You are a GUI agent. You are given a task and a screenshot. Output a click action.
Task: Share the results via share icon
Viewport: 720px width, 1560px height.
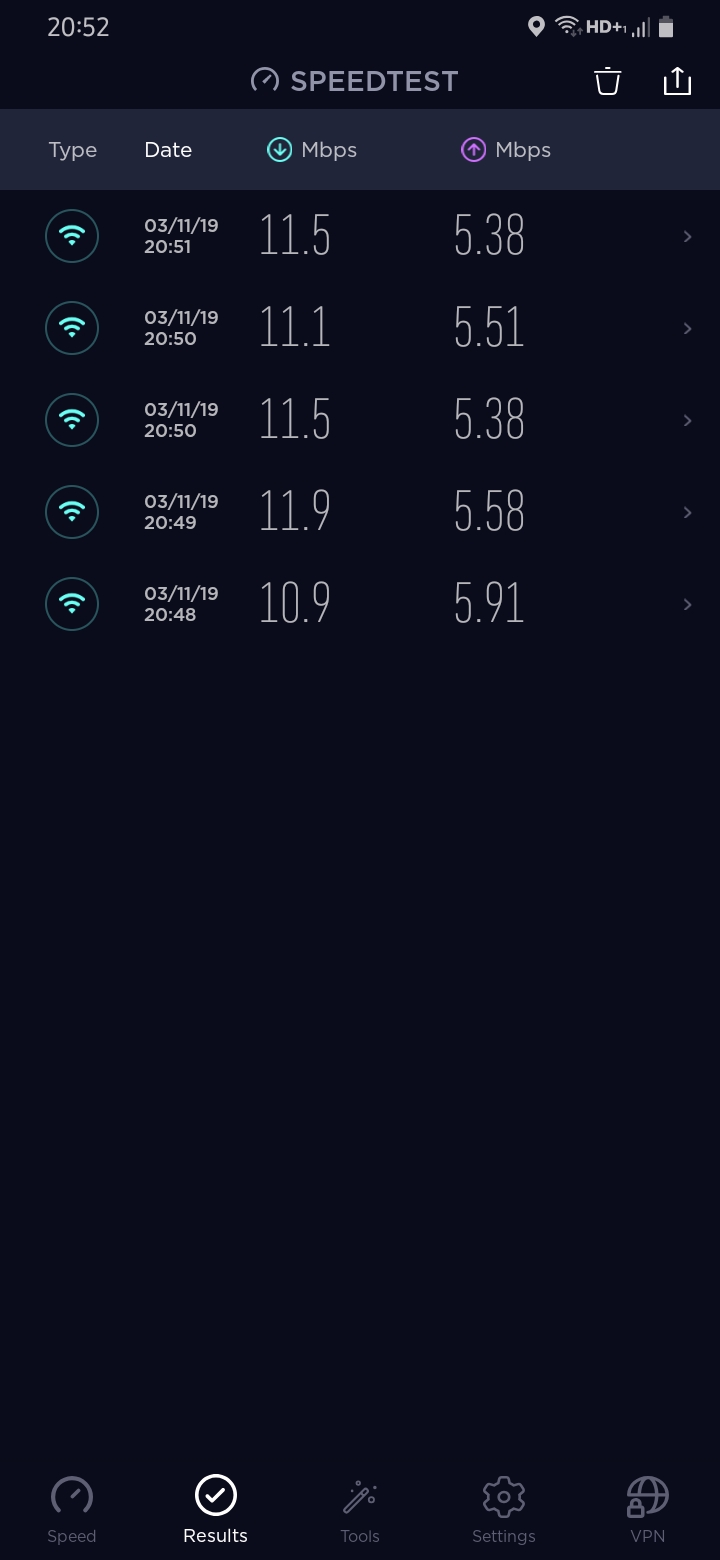[677, 81]
